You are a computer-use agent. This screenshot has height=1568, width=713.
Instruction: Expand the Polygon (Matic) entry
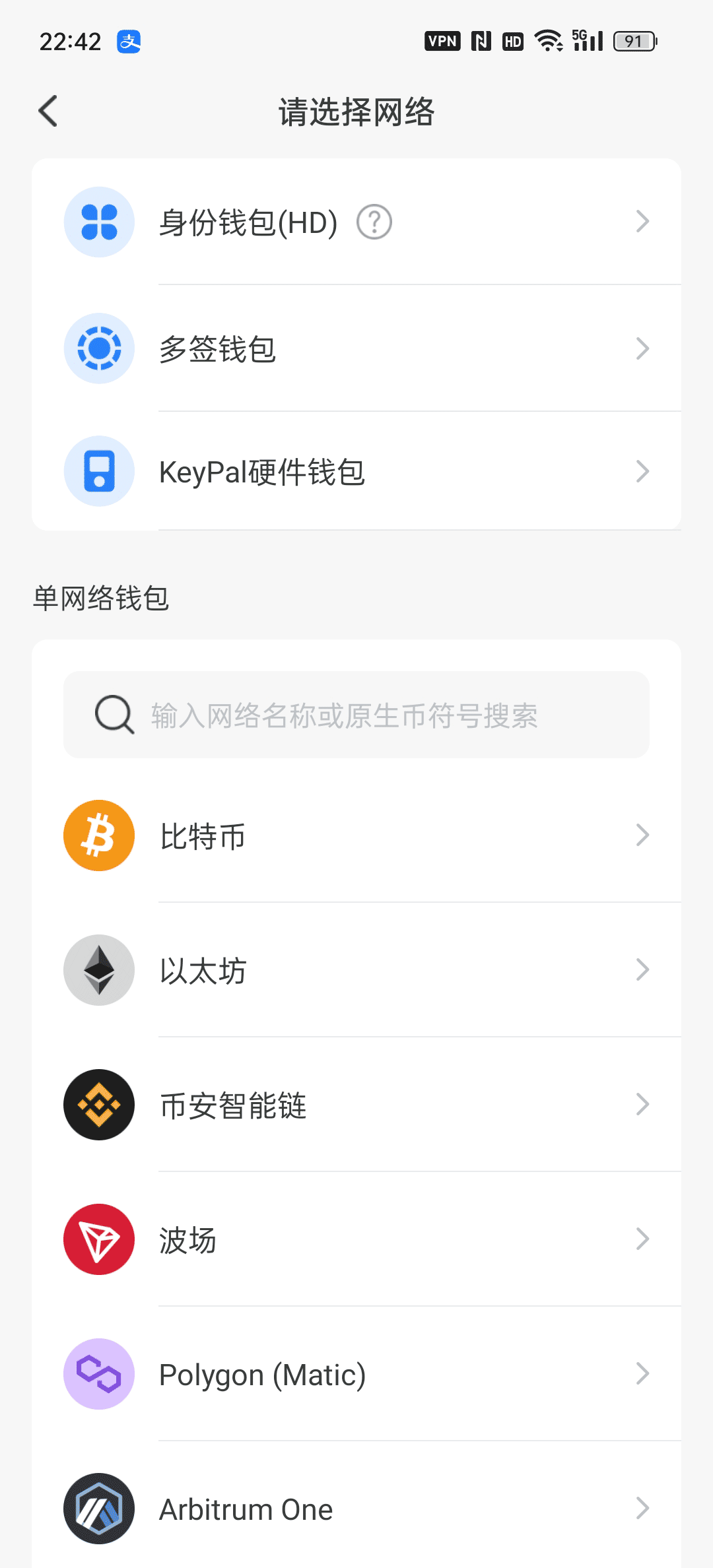tap(642, 1373)
